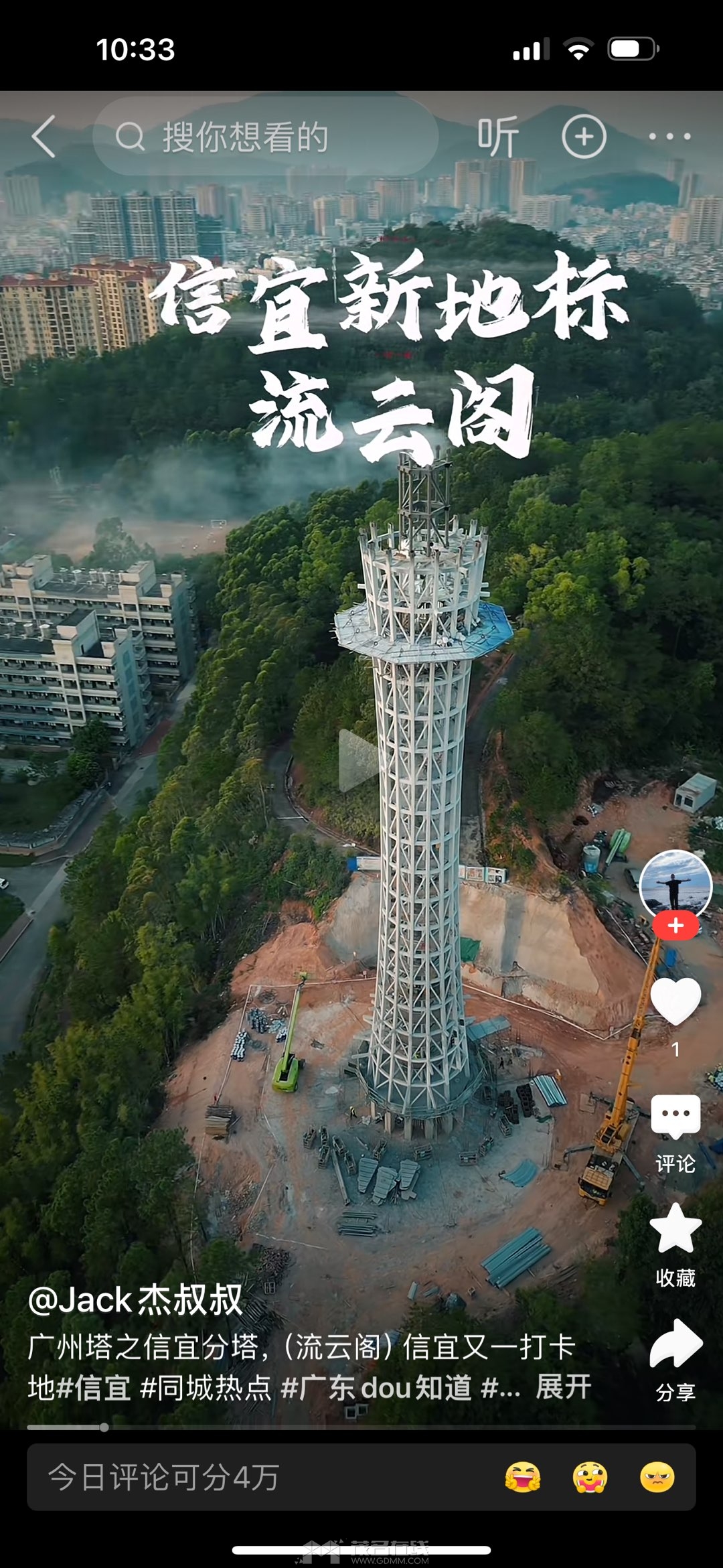Insert the heart-eyes emoji
This screenshot has height=1568, width=723.
coord(590,1477)
